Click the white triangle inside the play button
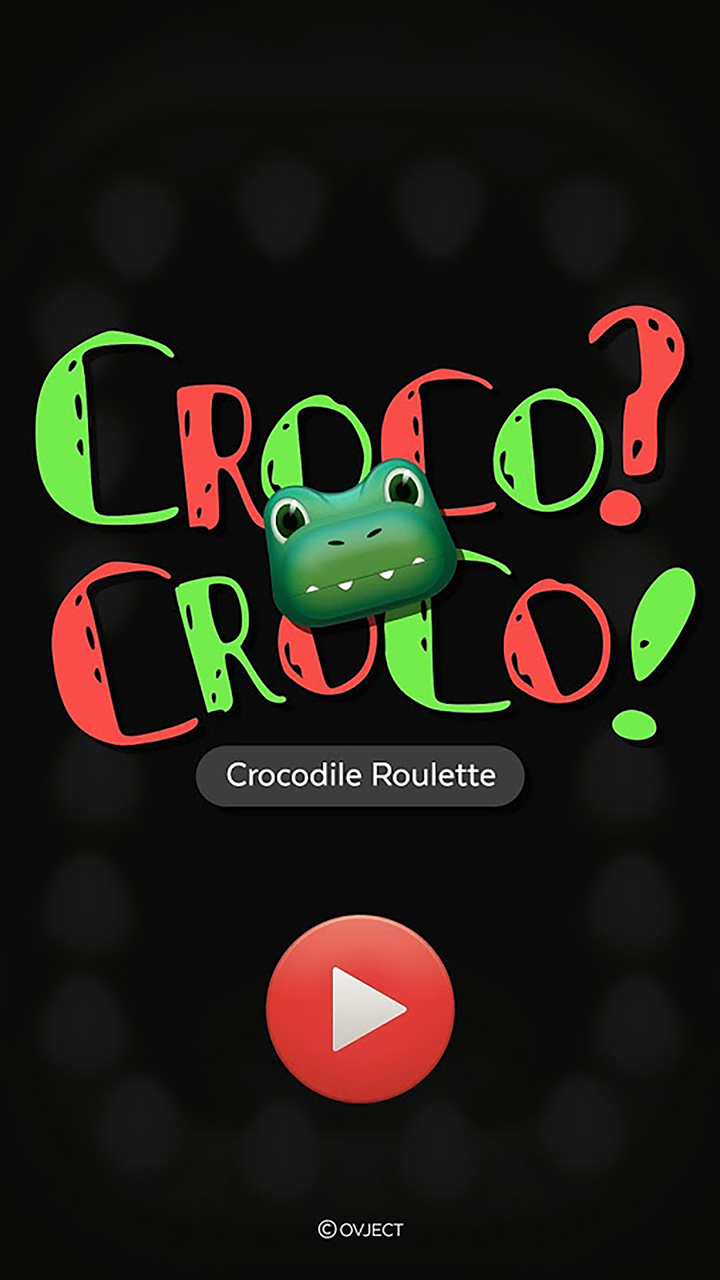 [365, 1008]
